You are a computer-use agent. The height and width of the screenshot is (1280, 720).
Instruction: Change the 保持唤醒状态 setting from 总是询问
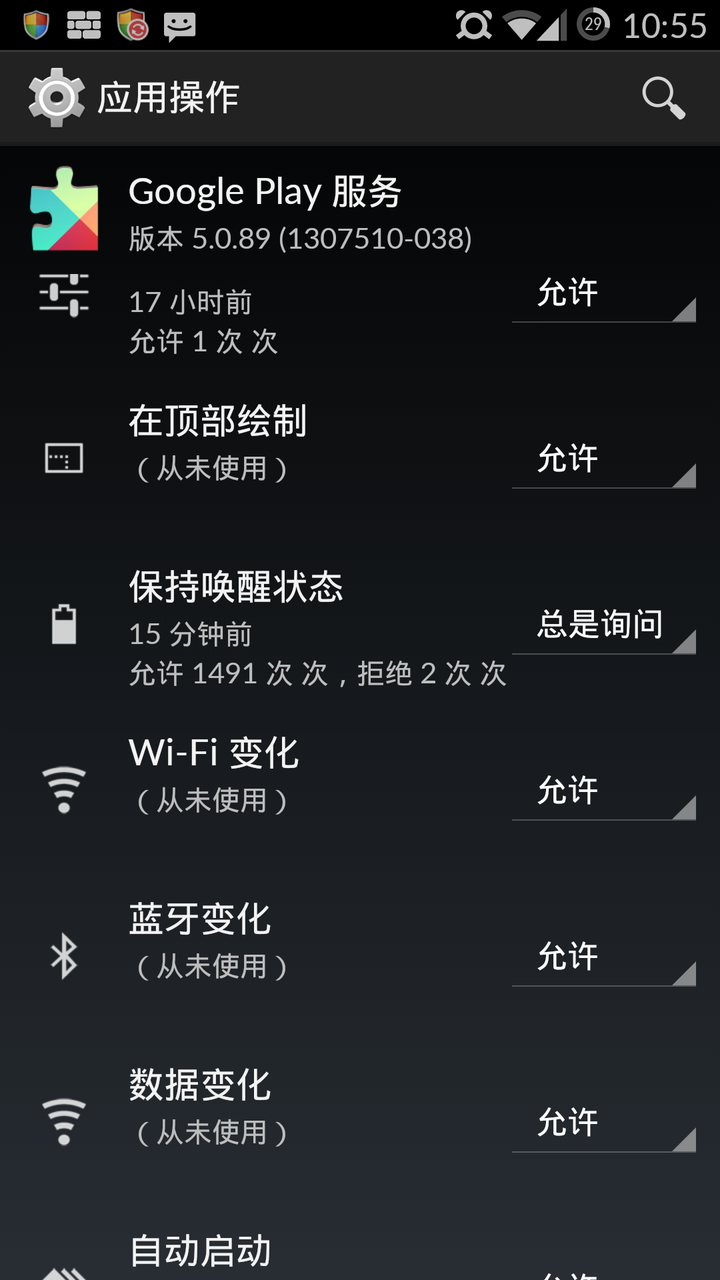tap(603, 625)
